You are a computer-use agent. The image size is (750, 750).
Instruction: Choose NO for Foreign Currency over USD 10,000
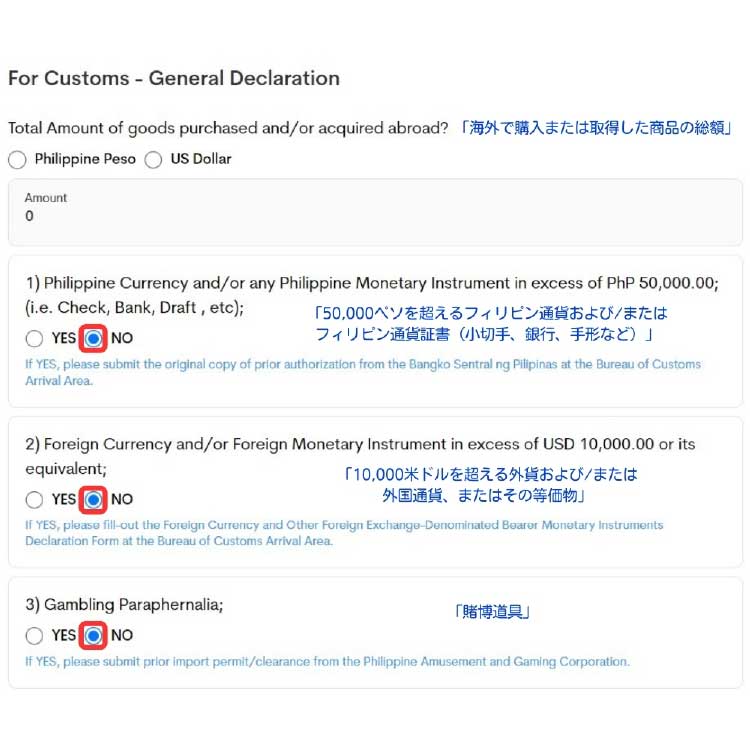(93, 499)
